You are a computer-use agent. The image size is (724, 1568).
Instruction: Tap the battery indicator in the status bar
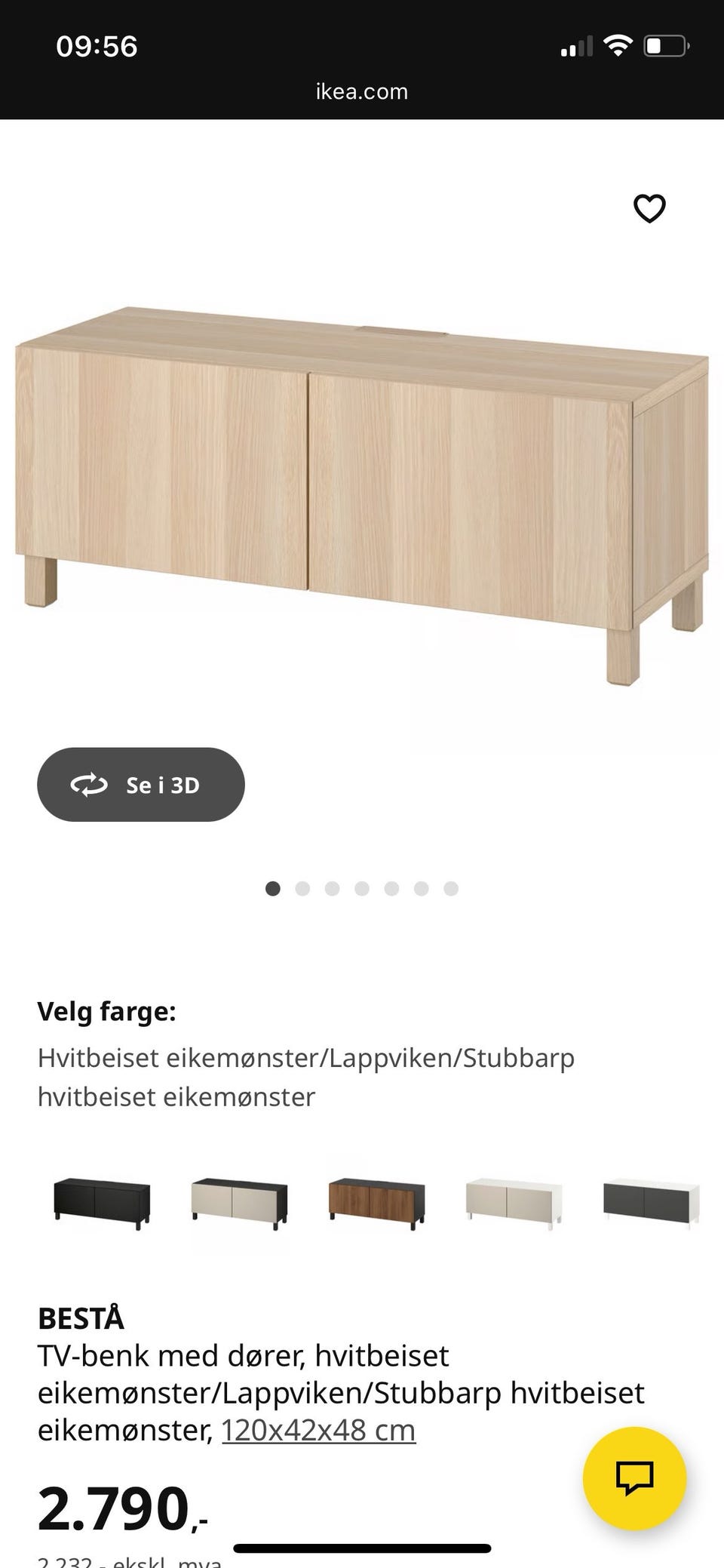pyautogui.click(x=664, y=45)
